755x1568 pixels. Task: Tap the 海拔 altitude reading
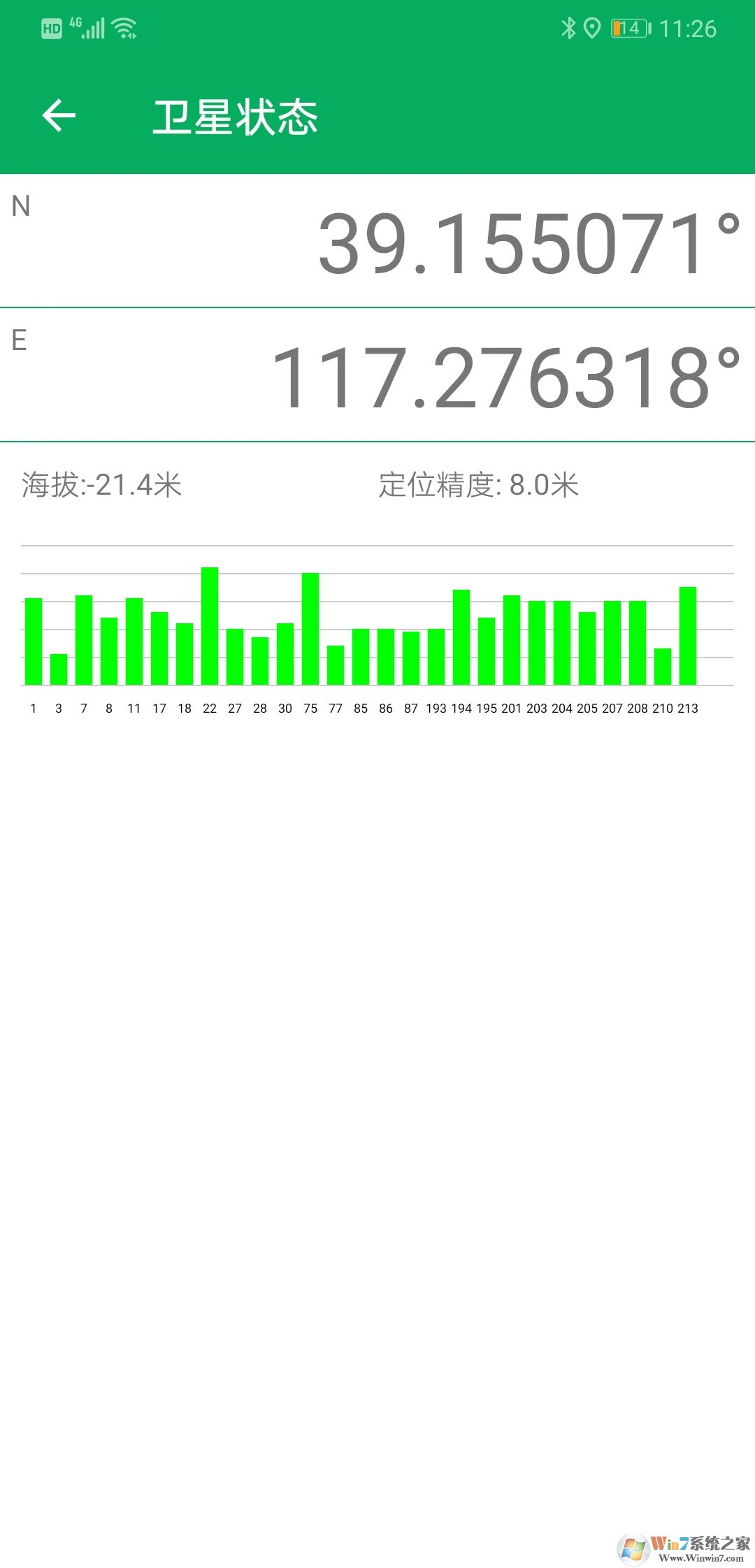coord(101,484)
